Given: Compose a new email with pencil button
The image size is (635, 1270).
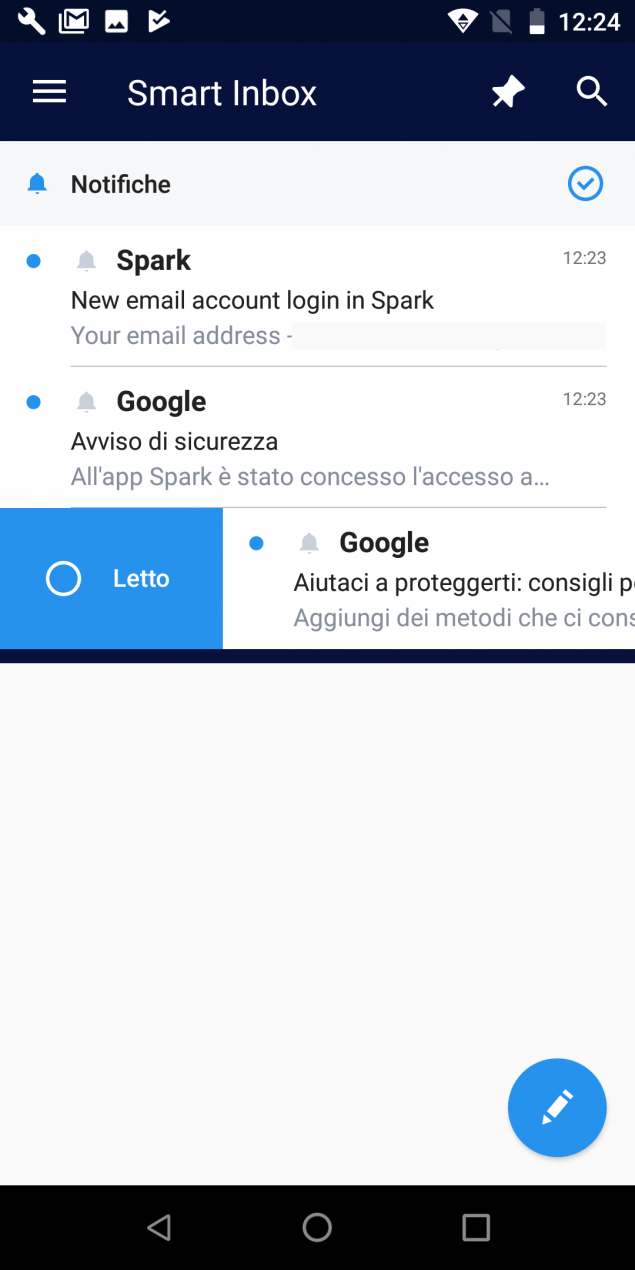Looking at the screenshot, I should tap(557, 1108).
